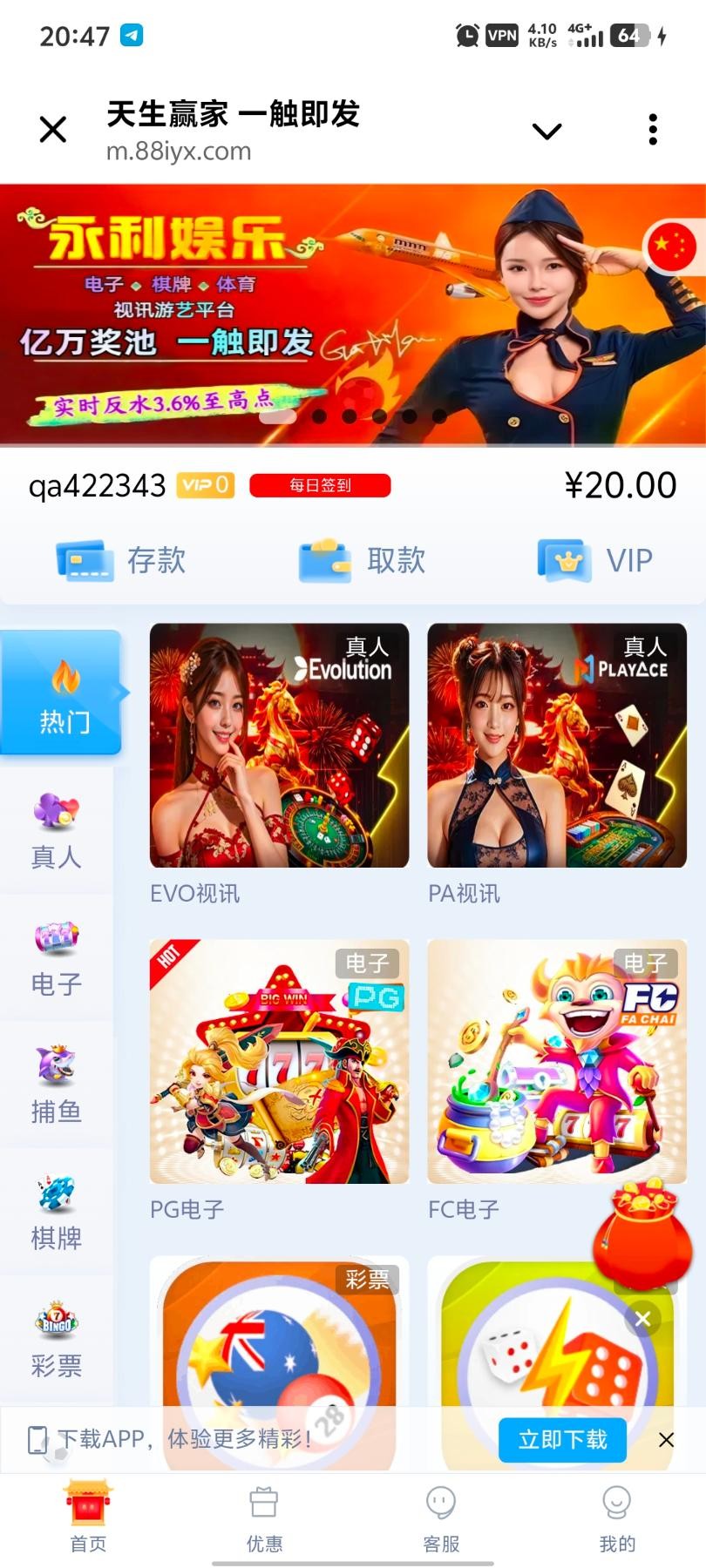Image resolution: width=706 pixels, height=1568 pixels.
Task: Select the 电子 category in the sidebar
Action: tap(57, 958)
